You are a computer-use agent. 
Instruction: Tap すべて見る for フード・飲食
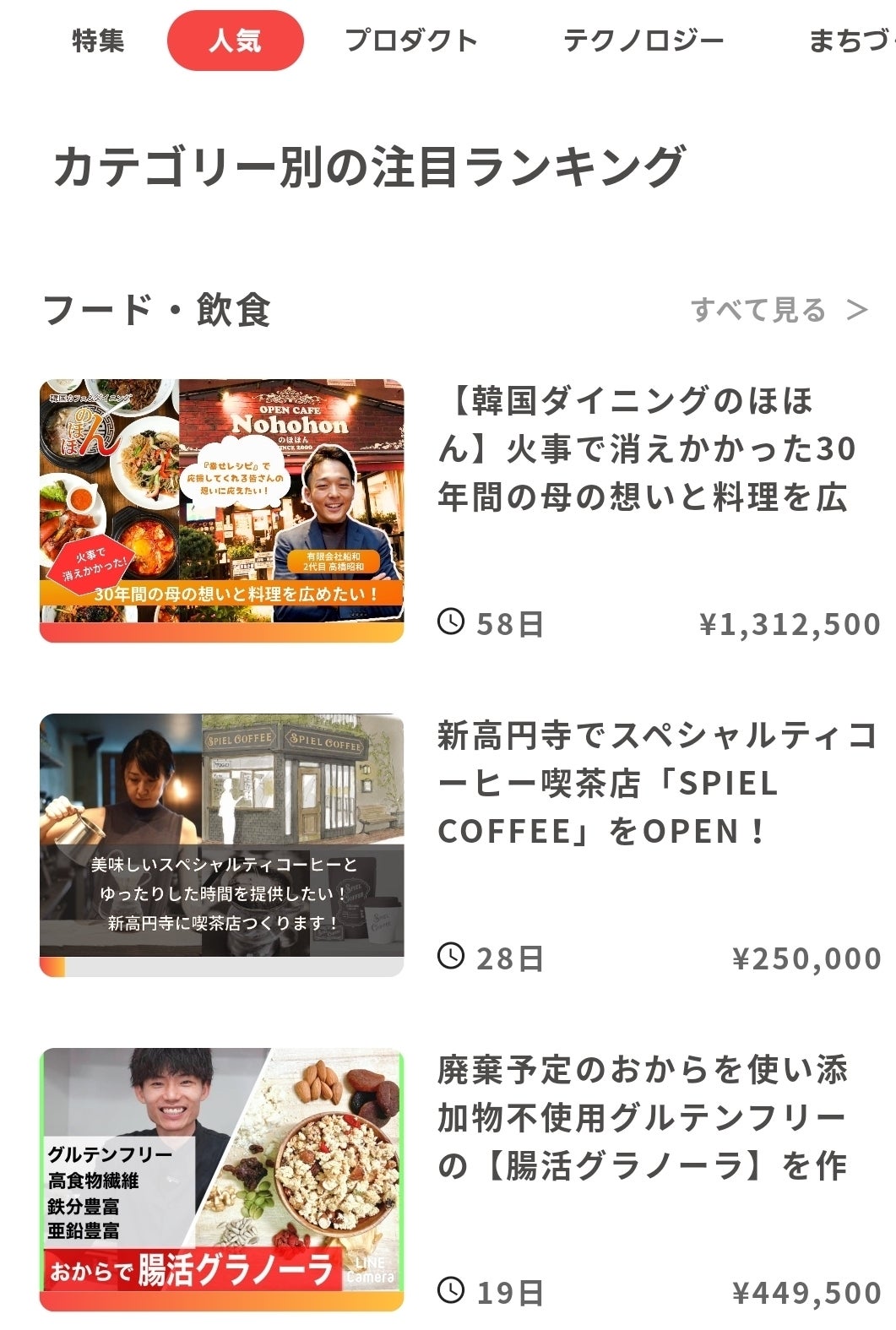[x=779, y=310]
